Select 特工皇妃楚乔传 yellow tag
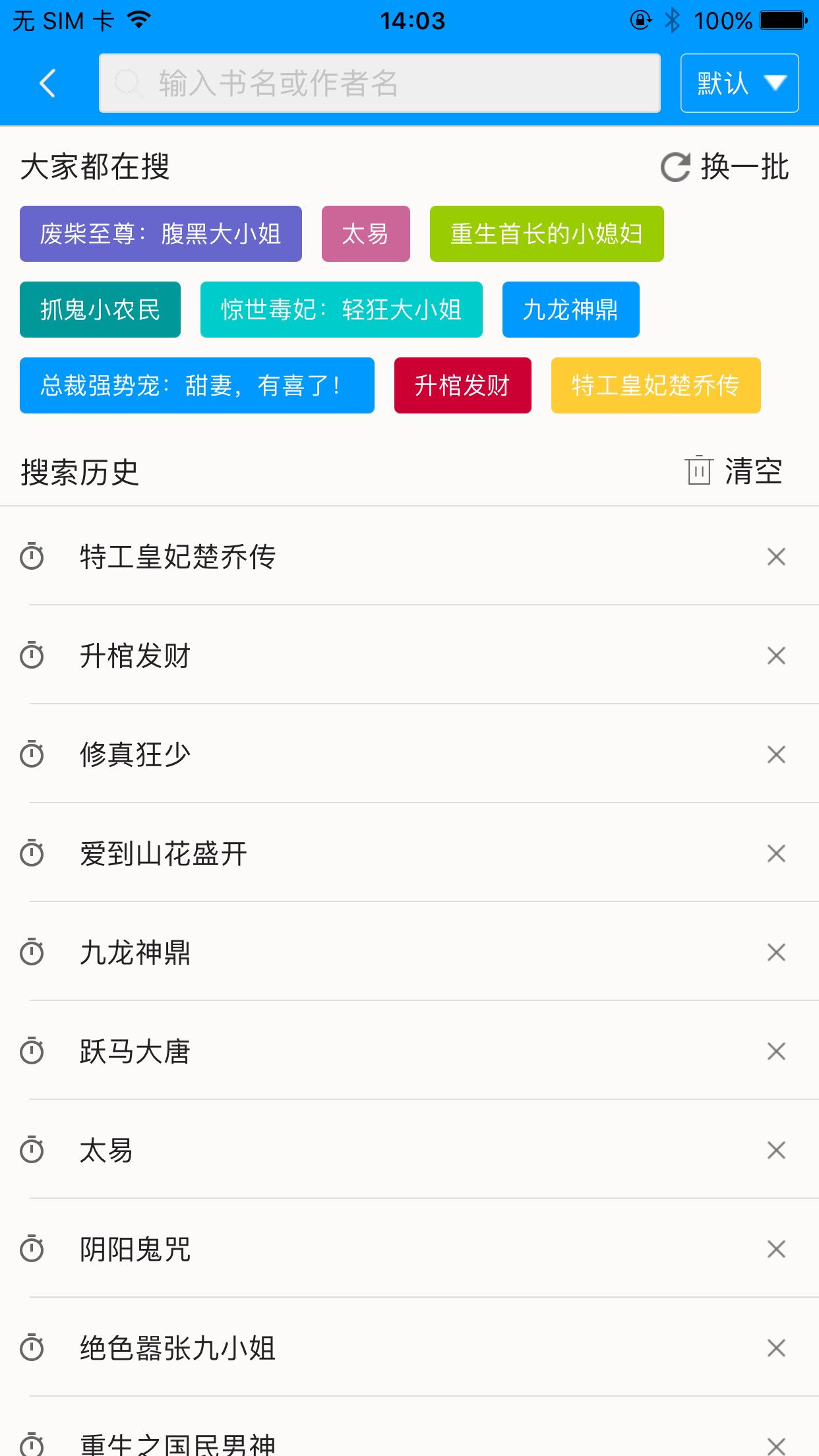Viewport: 819px width, 1456px height. 655,386
